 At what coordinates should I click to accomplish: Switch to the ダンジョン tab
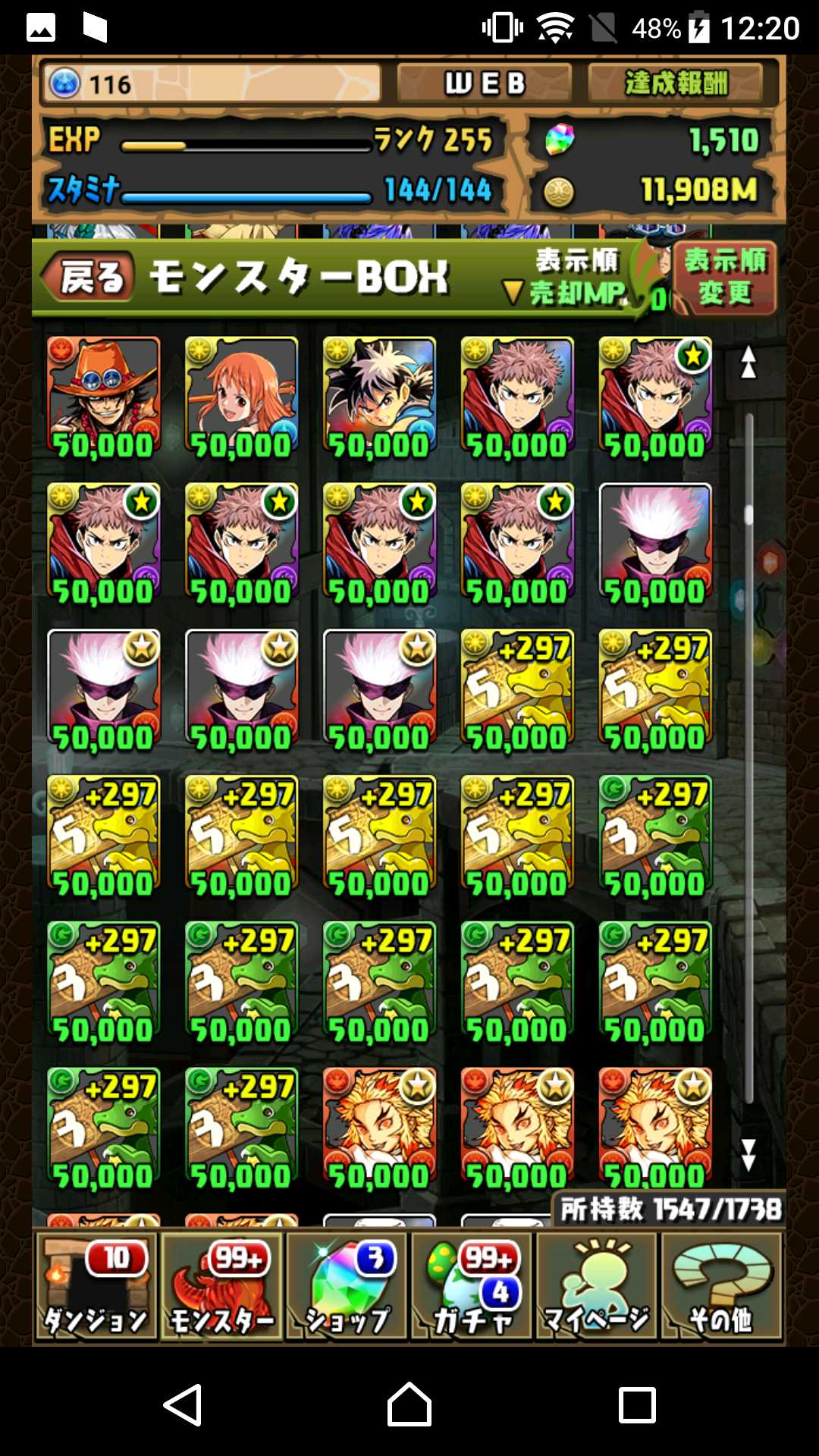(96, 1286)
